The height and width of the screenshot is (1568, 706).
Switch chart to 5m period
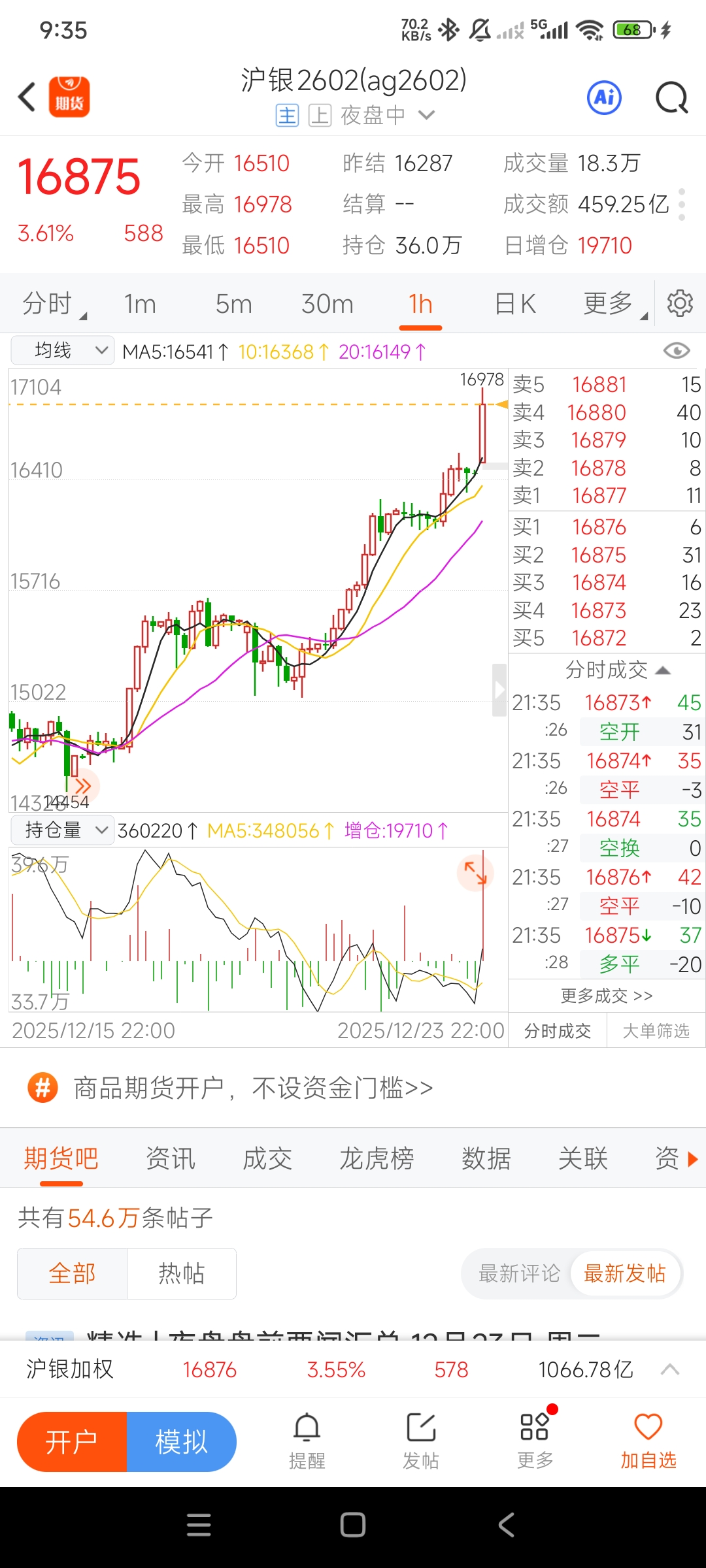(233, 304)
